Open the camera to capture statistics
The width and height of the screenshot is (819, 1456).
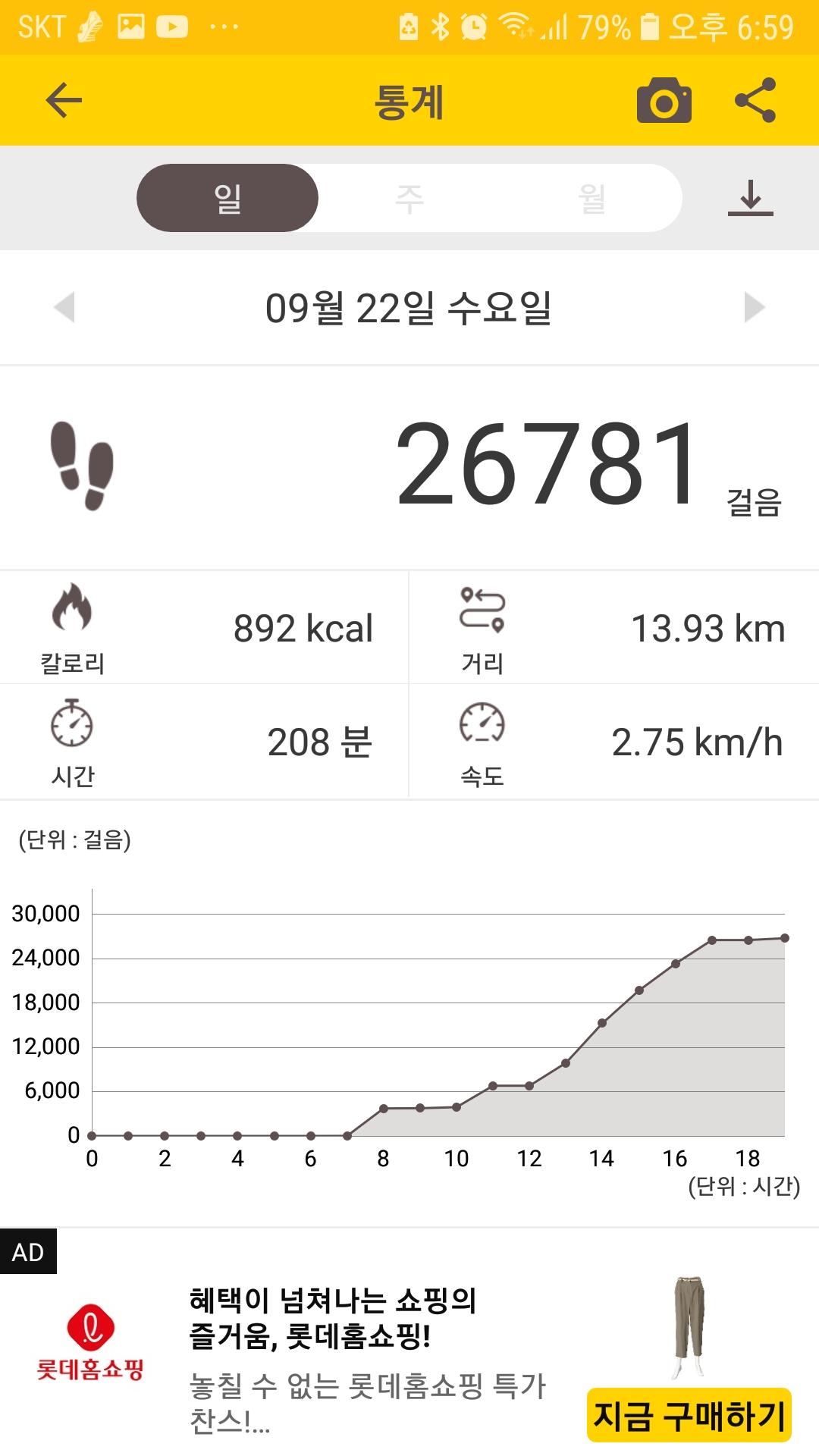pos(664,101)
